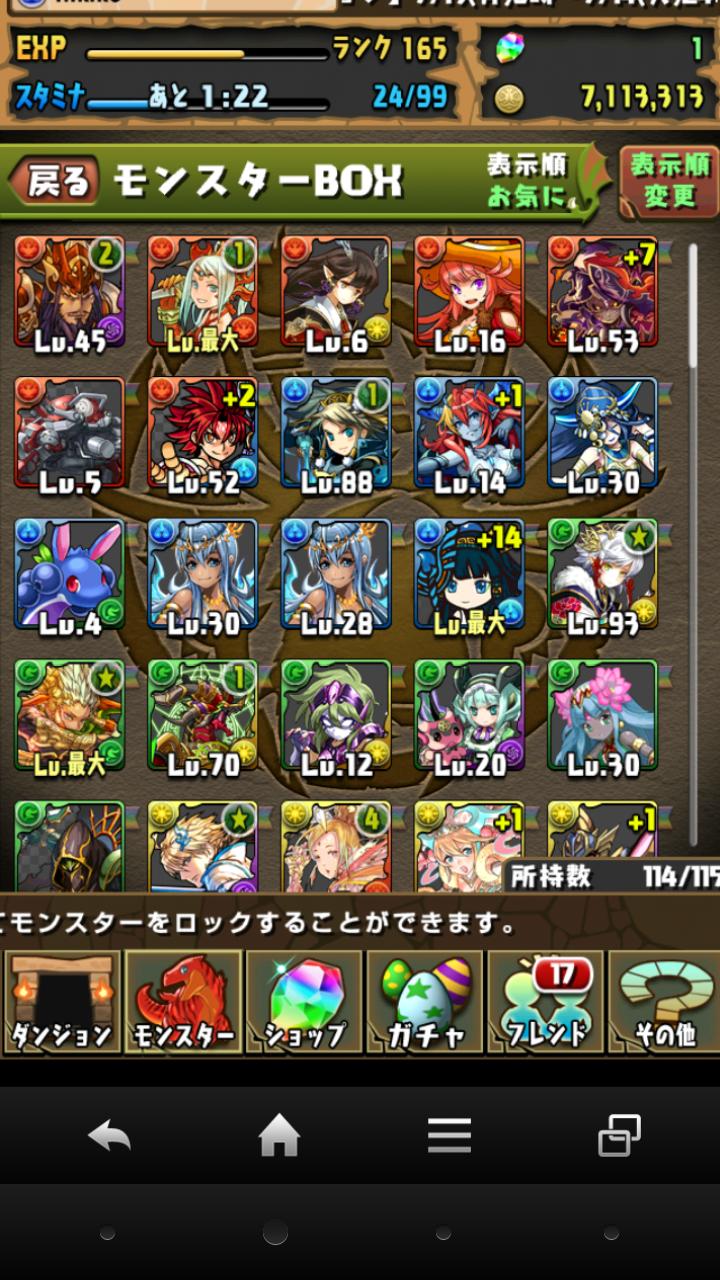Image resolution: width=720 pixels, height=1280 pixels.
Task: Select the Lv.53 monster with +7
Action: (x=603, y=292)
